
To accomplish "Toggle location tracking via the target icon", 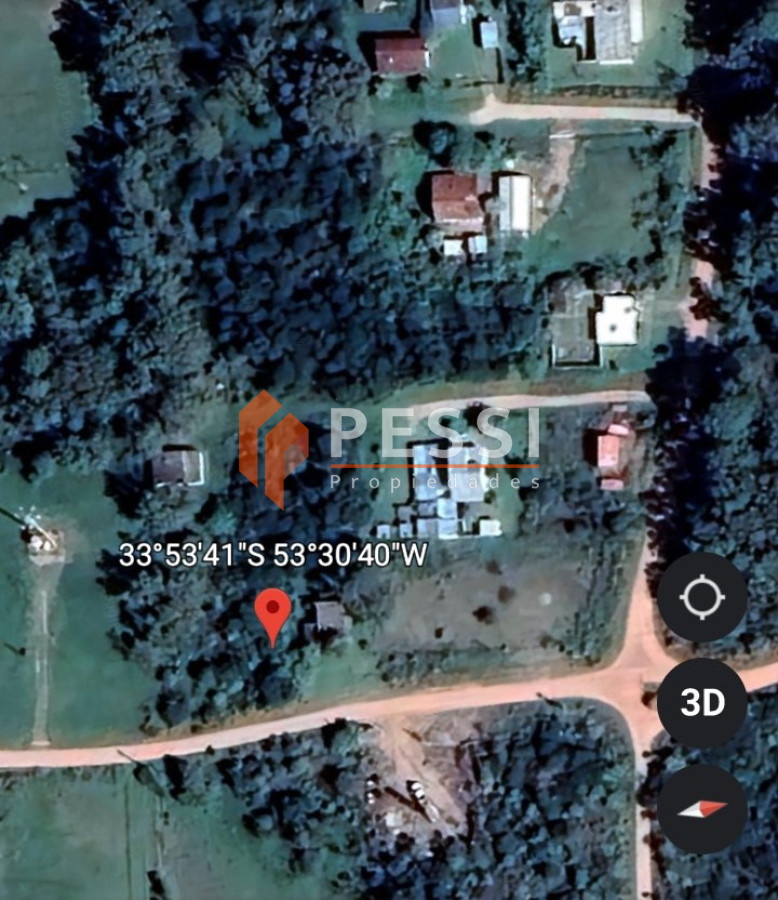I will [701, 597].
